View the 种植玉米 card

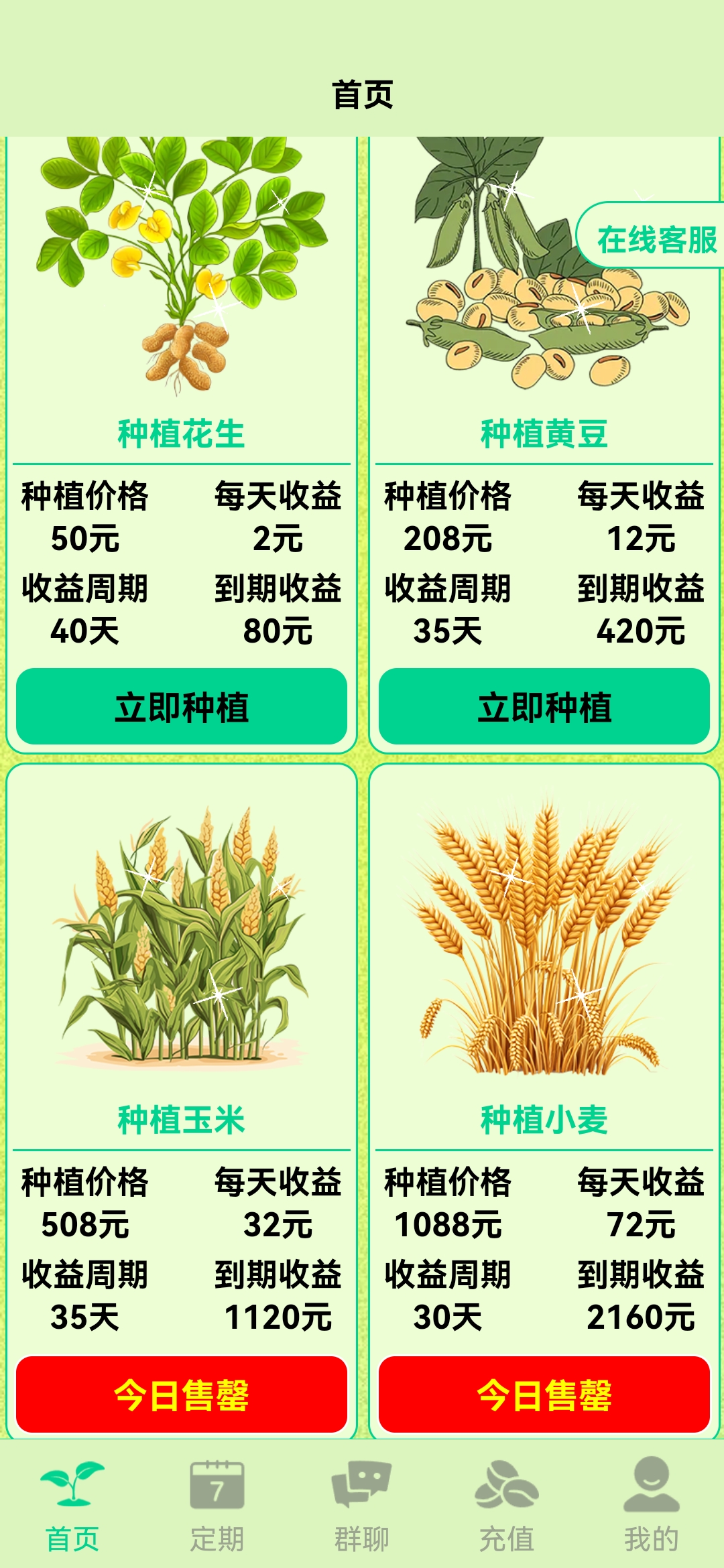point(181,952)
